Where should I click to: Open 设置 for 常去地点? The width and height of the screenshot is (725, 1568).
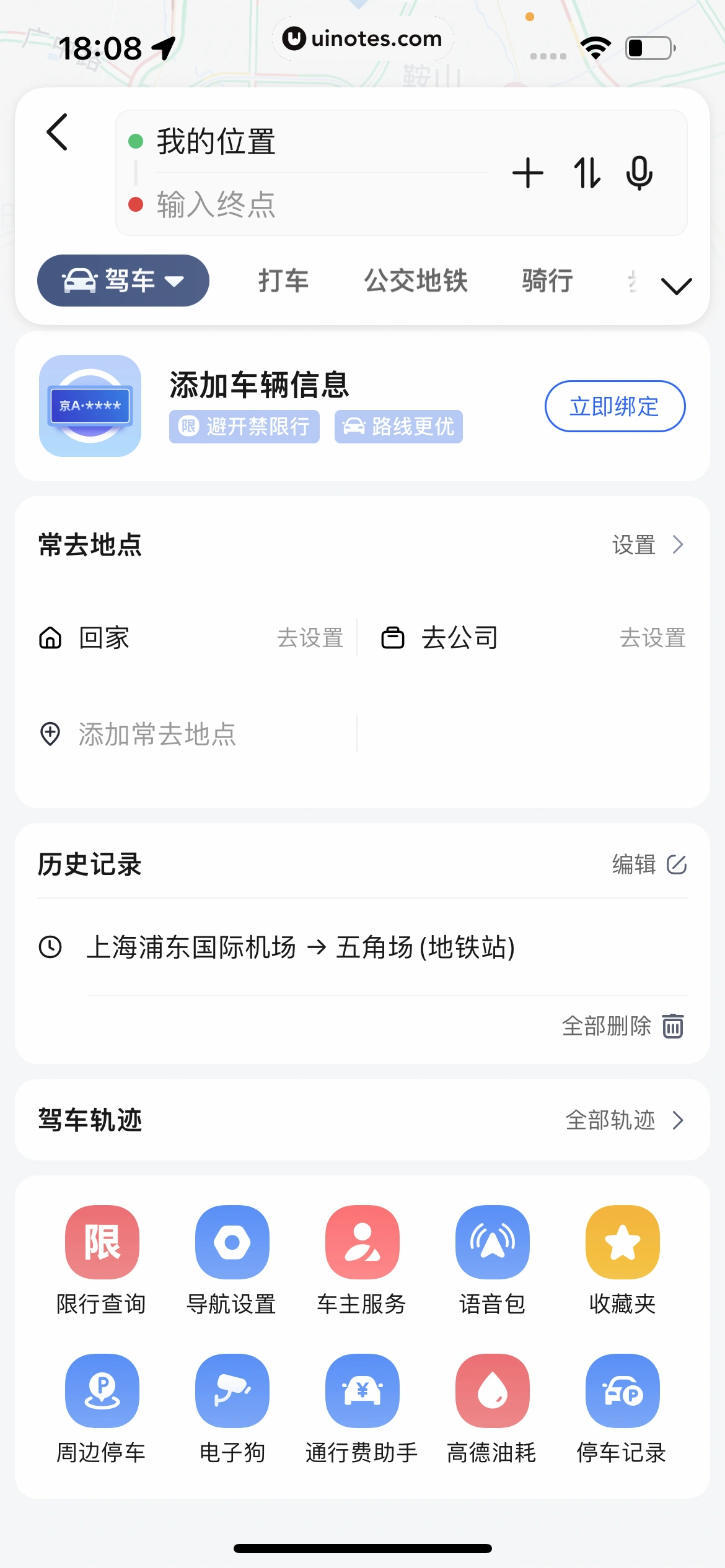pos(648,545)
